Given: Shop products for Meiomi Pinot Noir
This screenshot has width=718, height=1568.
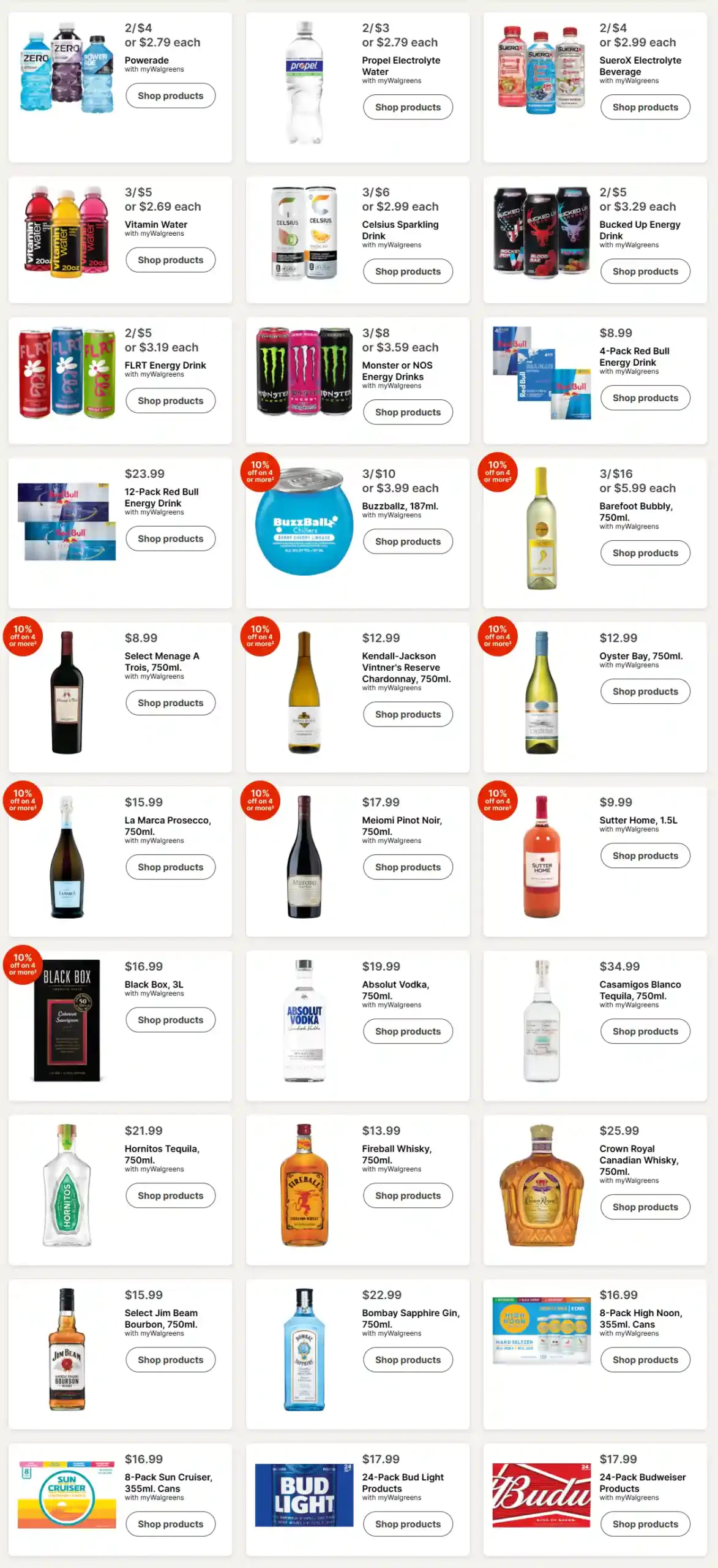Looking at the screenshot, I should (408, 867).
